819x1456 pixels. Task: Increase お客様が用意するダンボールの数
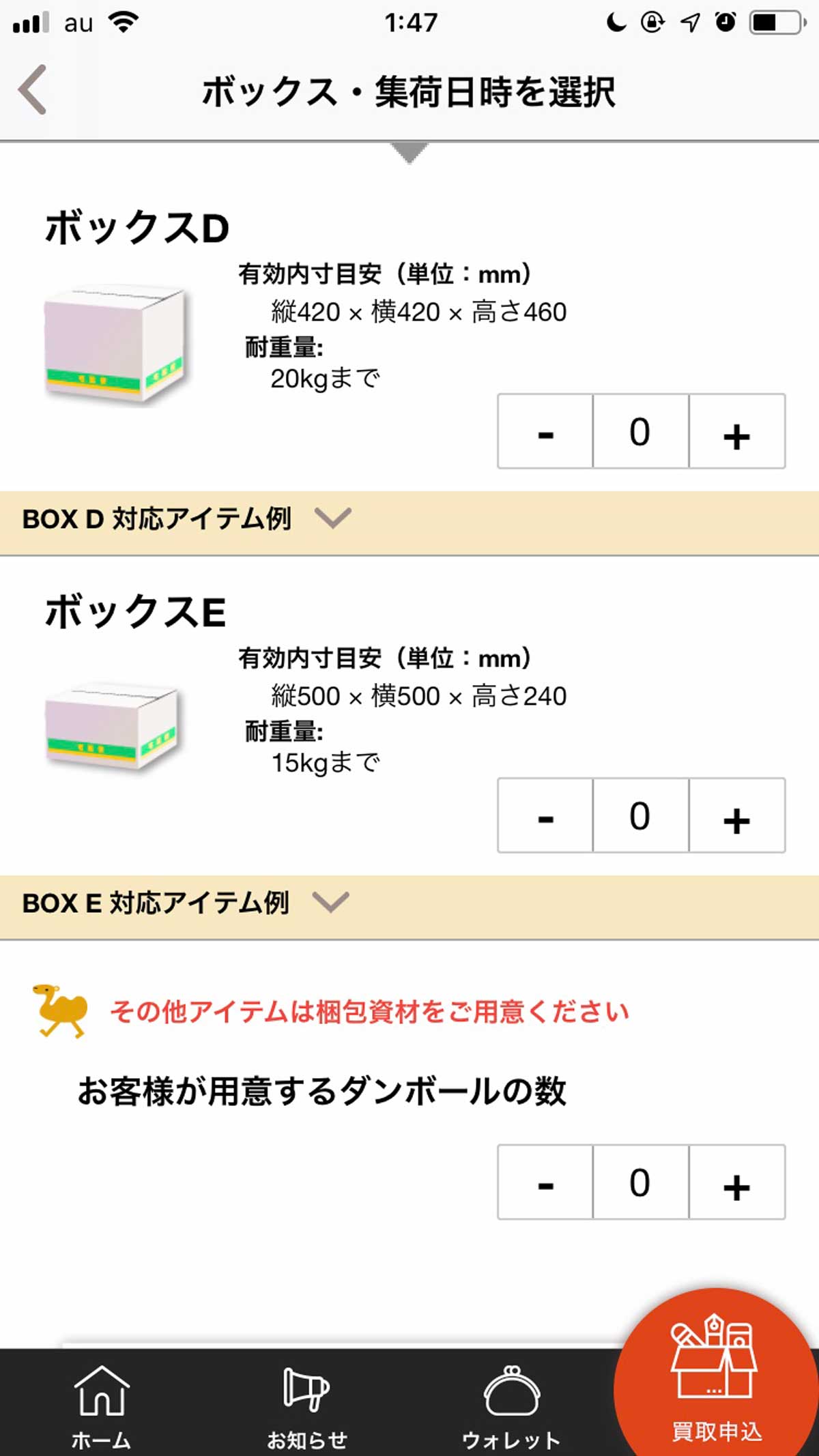coord(737,1182)
